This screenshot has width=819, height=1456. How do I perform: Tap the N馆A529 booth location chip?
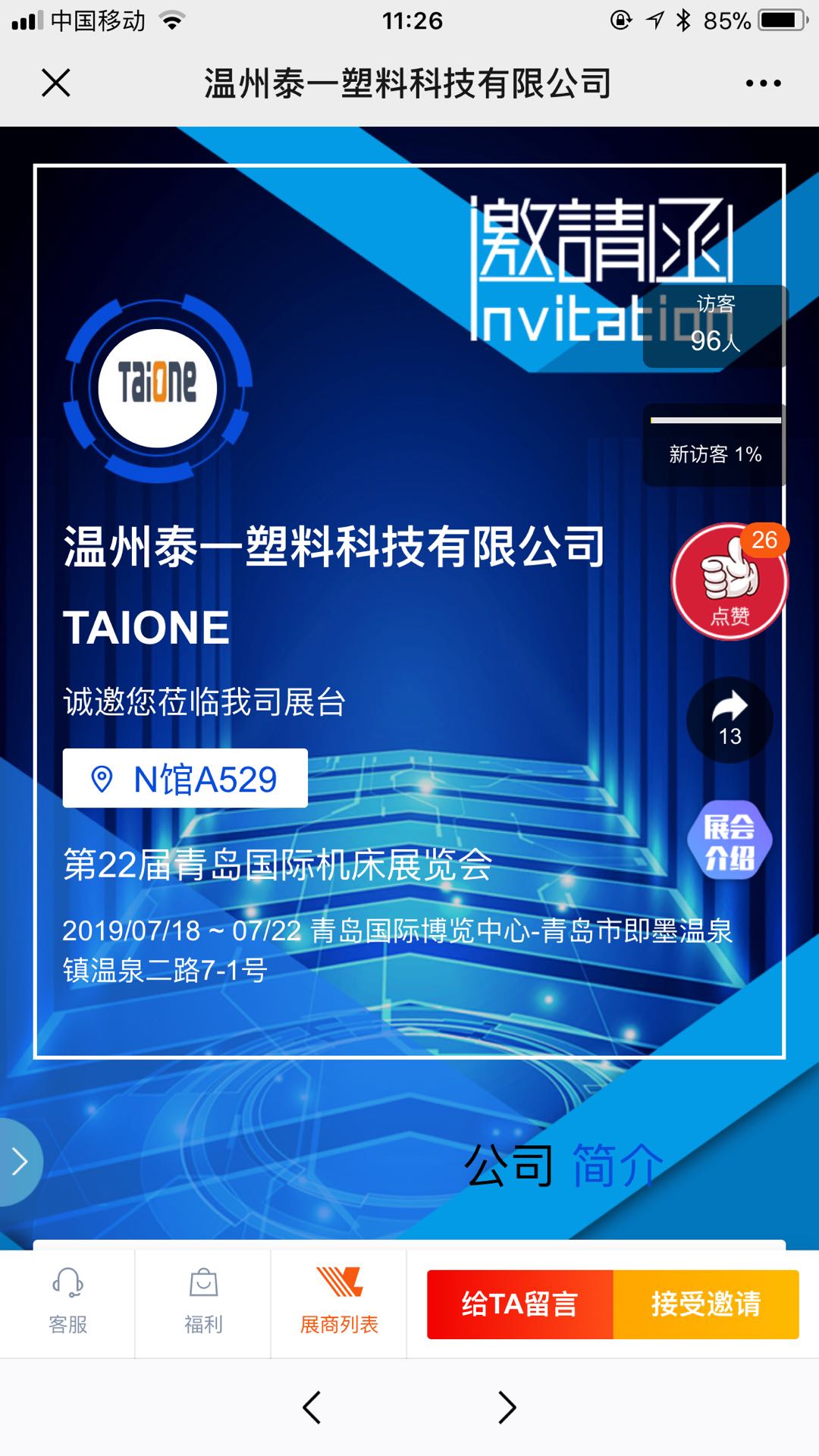[x=185, y=779]
